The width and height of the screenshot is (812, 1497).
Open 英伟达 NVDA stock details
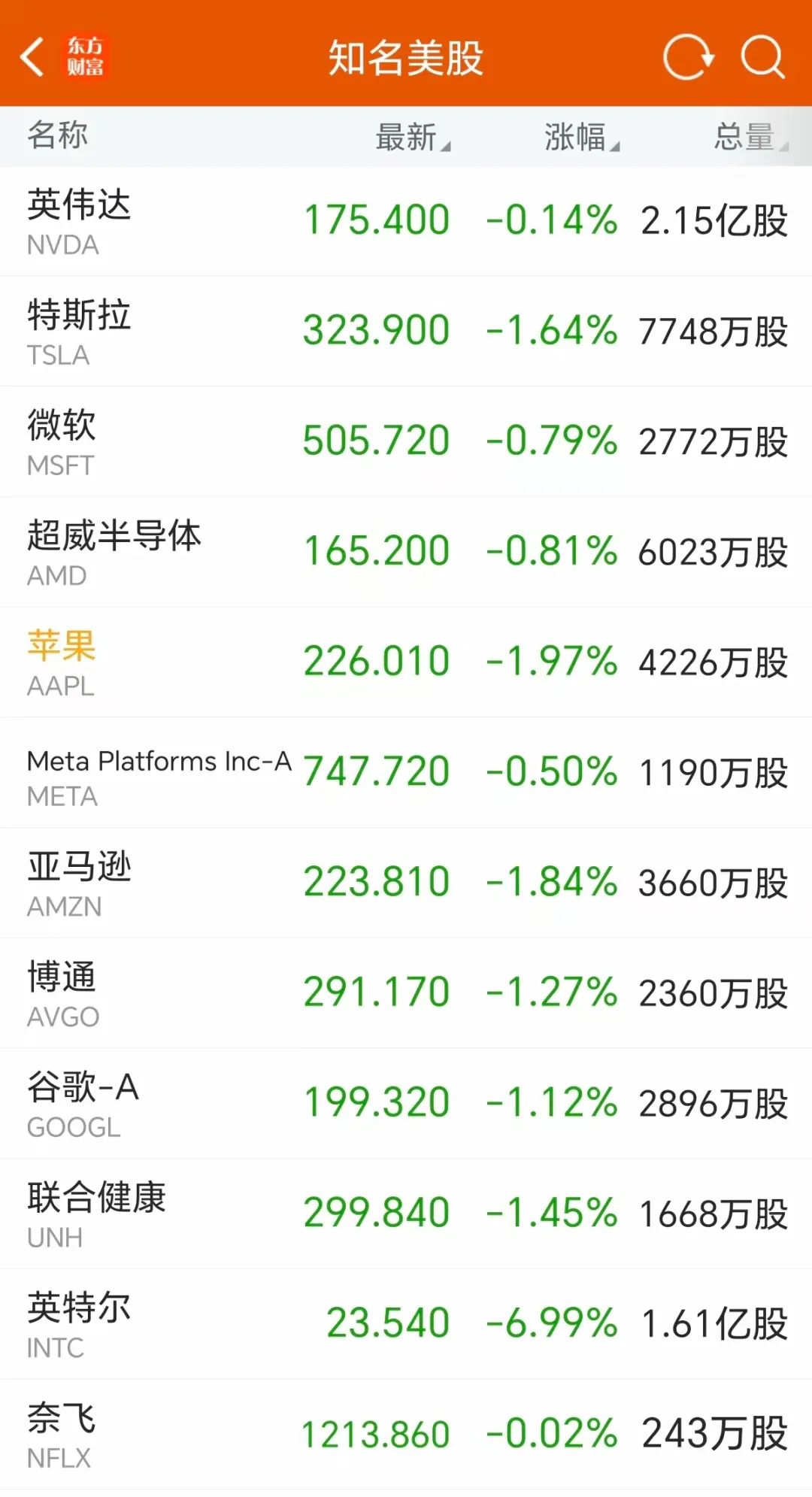pyautogui.click(x=406, y=221)
